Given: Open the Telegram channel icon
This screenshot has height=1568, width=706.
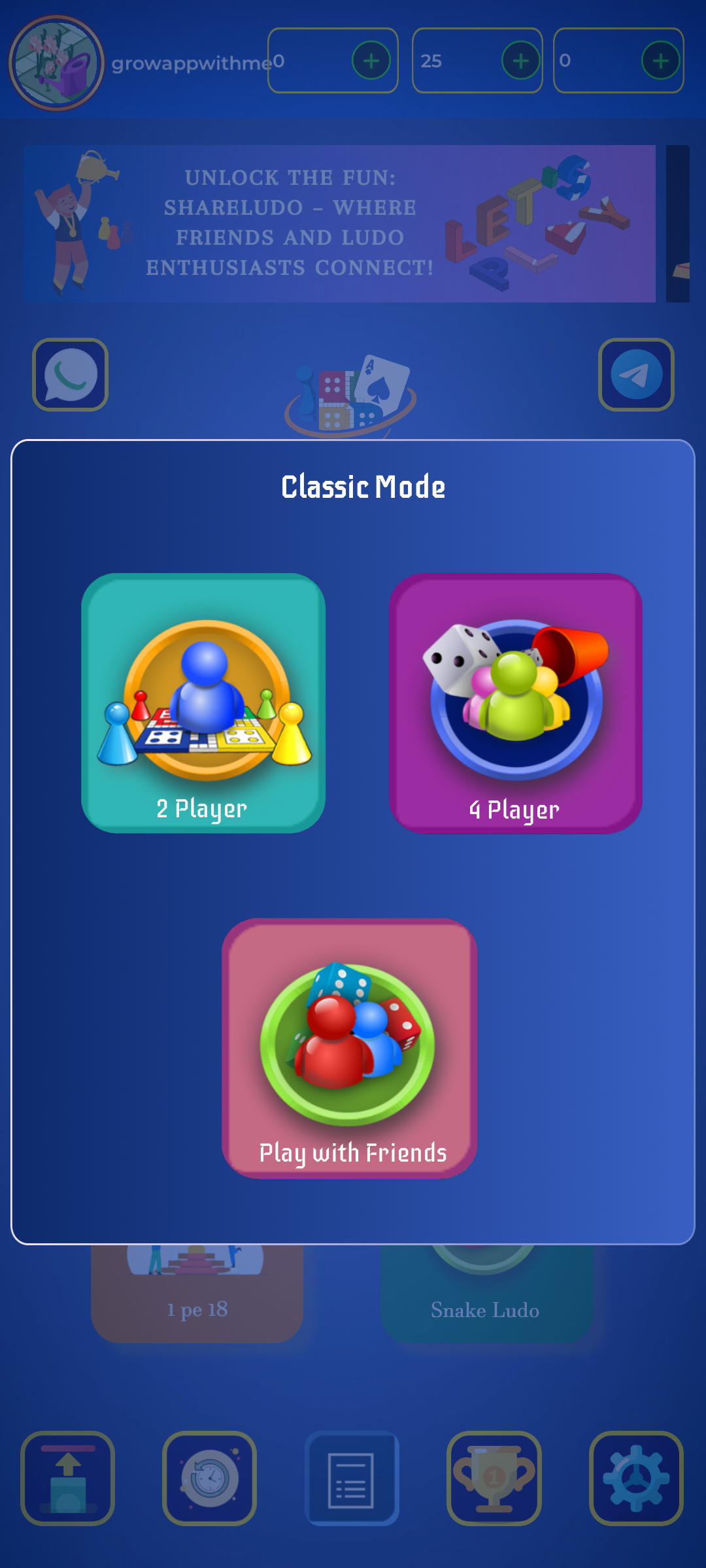Looking at the screenshot, I should point(636,375).
